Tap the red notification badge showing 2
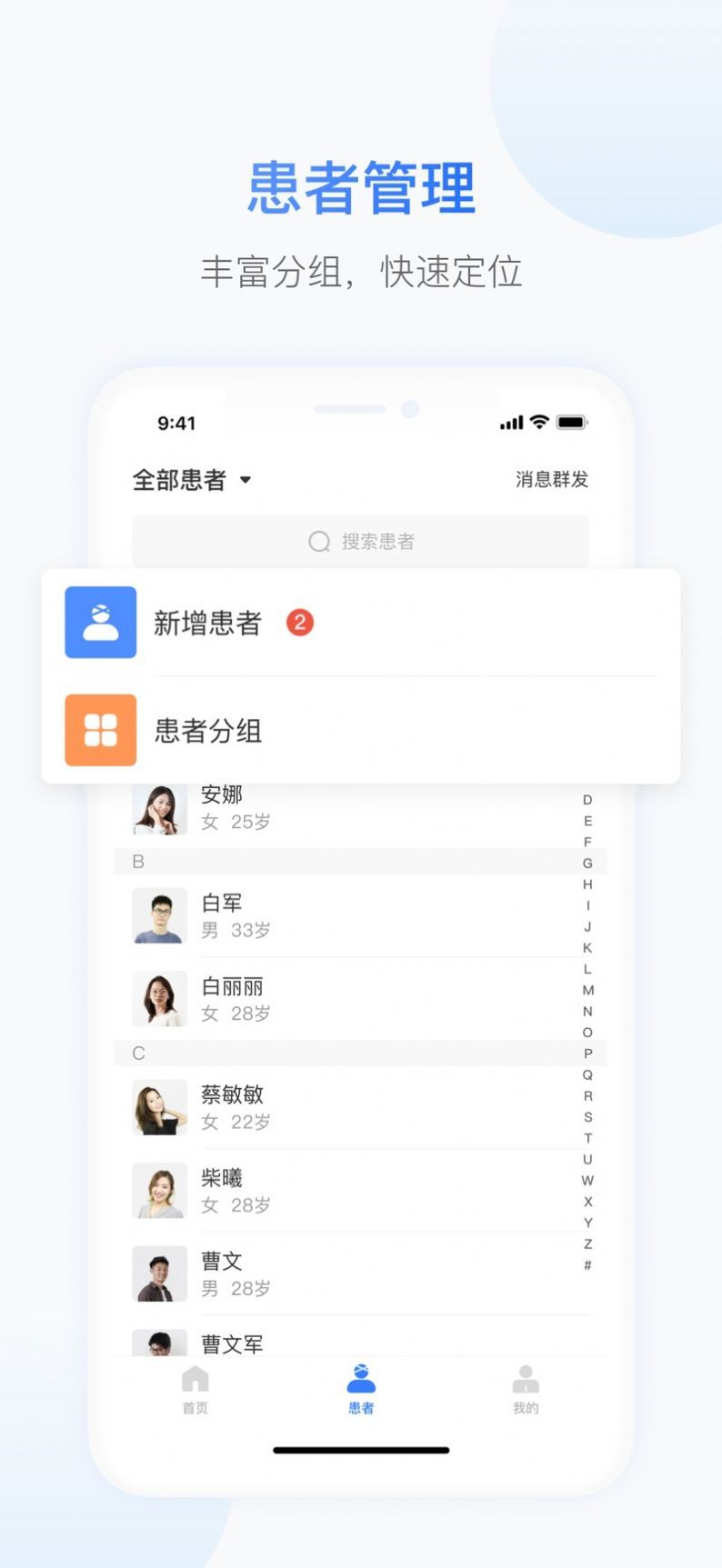Screen dimensions: 722x1568 [x=300, y=623]
